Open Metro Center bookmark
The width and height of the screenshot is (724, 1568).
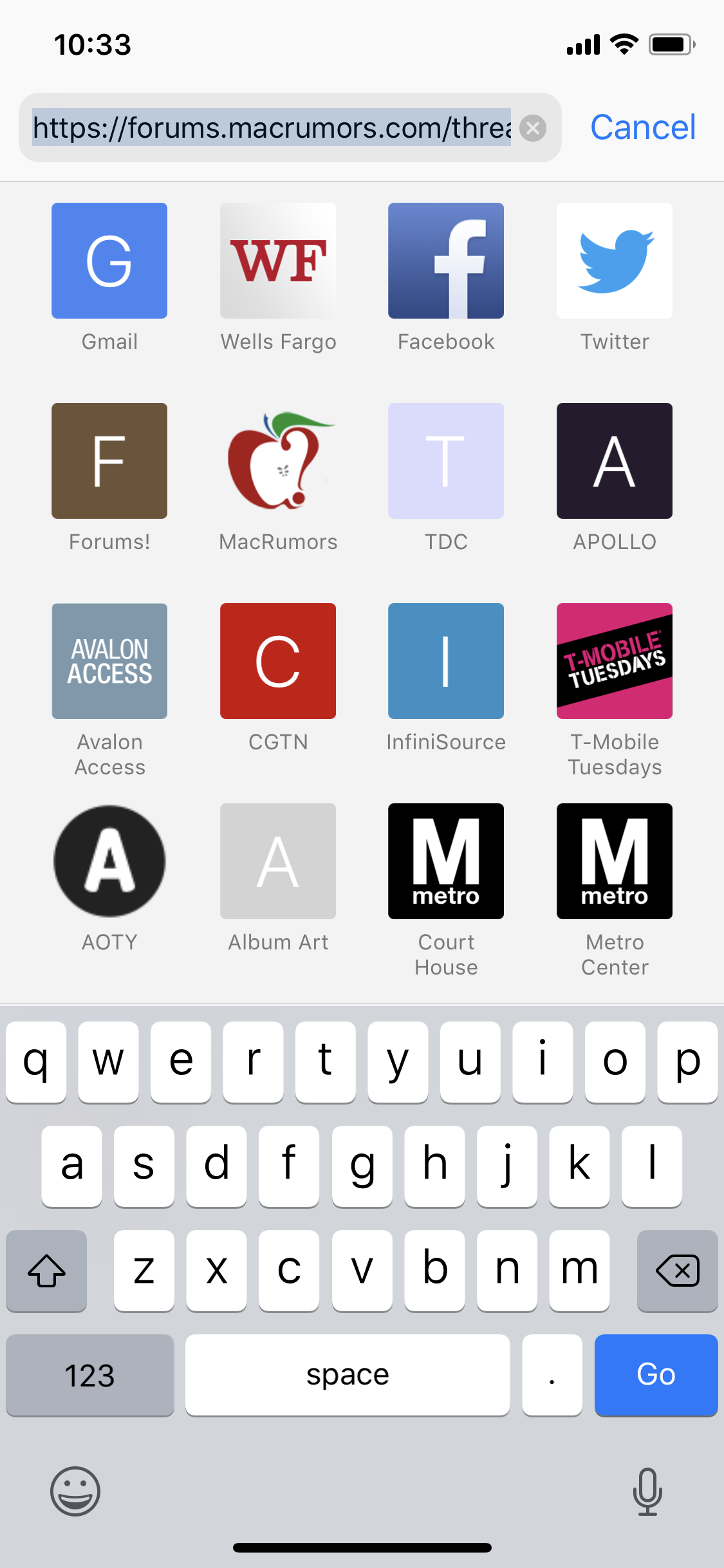(x=615, y=861)
